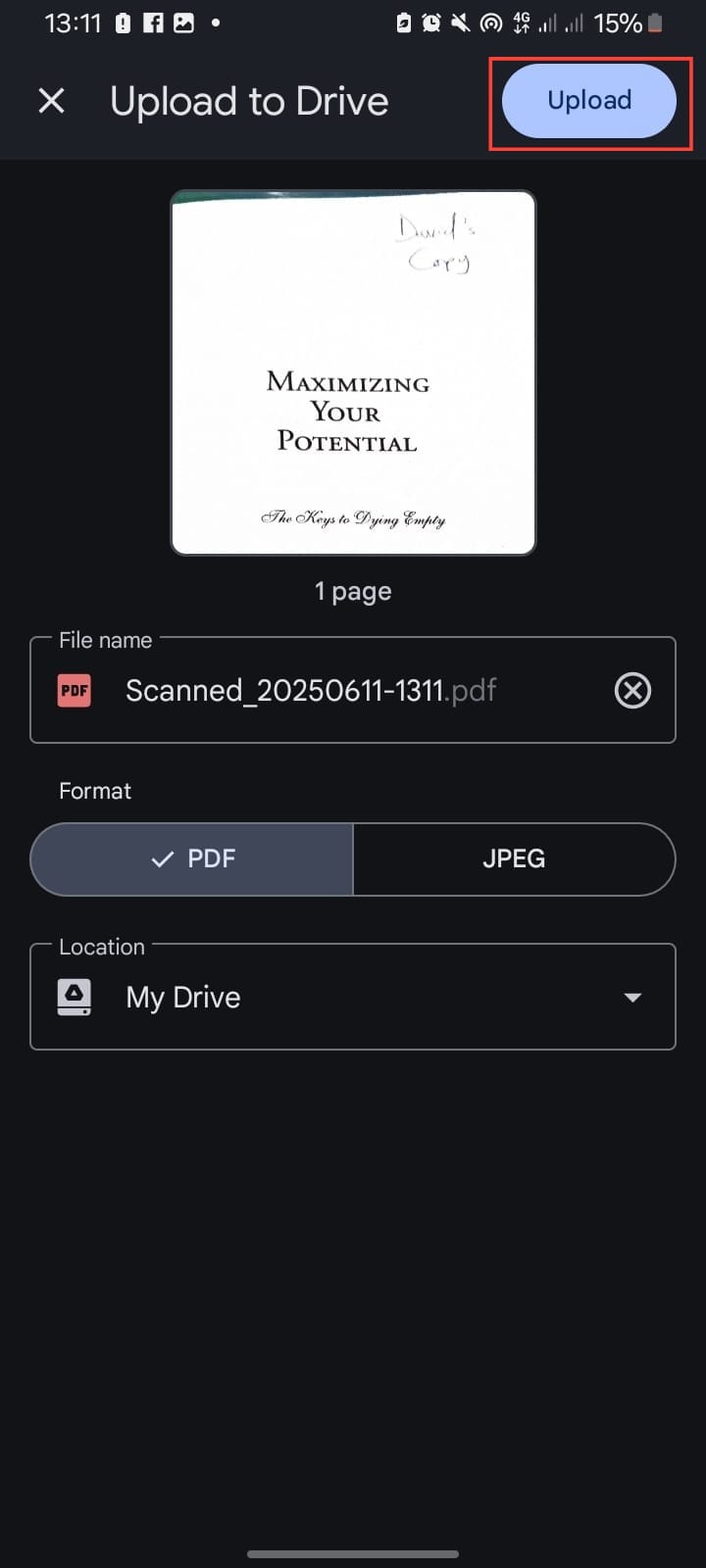Switch format to JPEG
706x1568 pixels.
pos(514,859)
